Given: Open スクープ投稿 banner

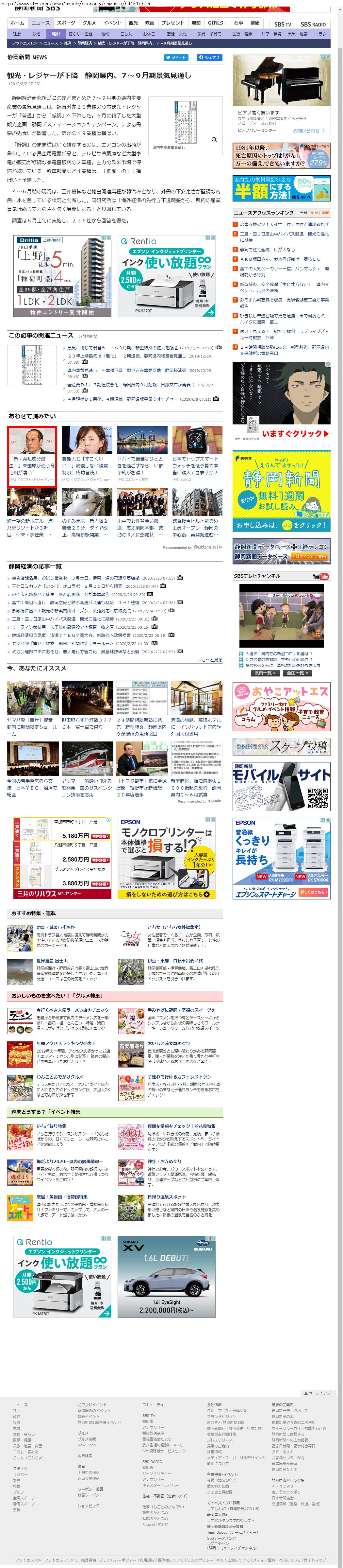Looking at the screenshot, I should click(x=281, y=746).
